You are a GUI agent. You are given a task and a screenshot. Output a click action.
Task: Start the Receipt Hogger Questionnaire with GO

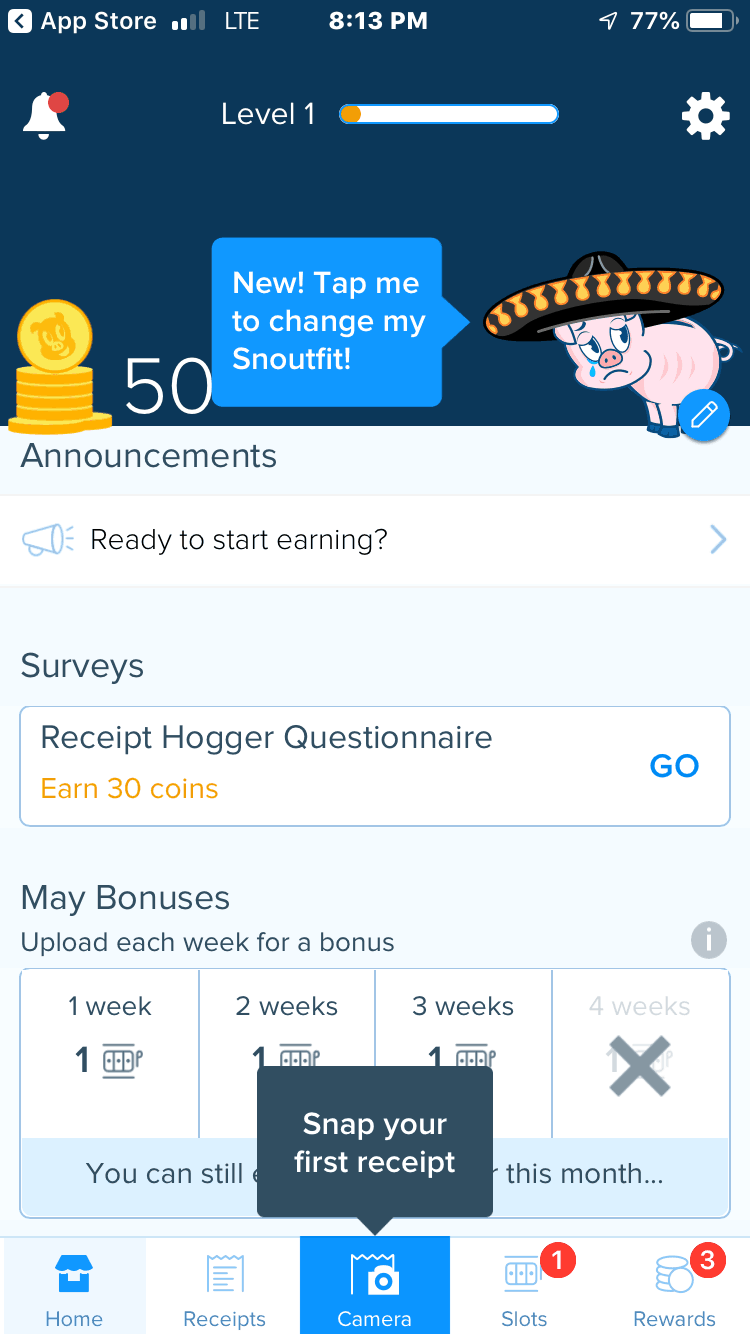coord(674,766)
